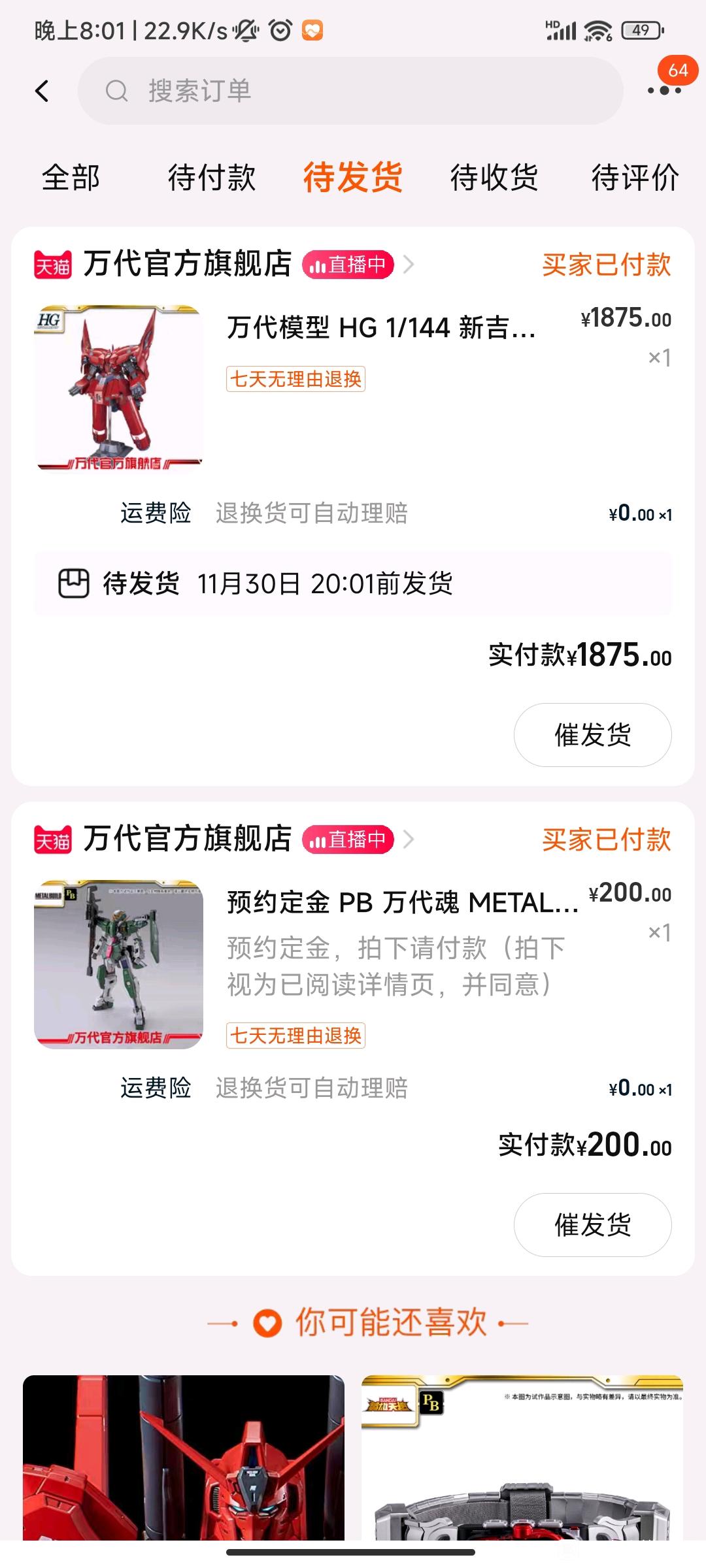Switch to the 待评价 tab
Image resolution: width=706 pixels, height=1568 pixels.
click(635, 178)
